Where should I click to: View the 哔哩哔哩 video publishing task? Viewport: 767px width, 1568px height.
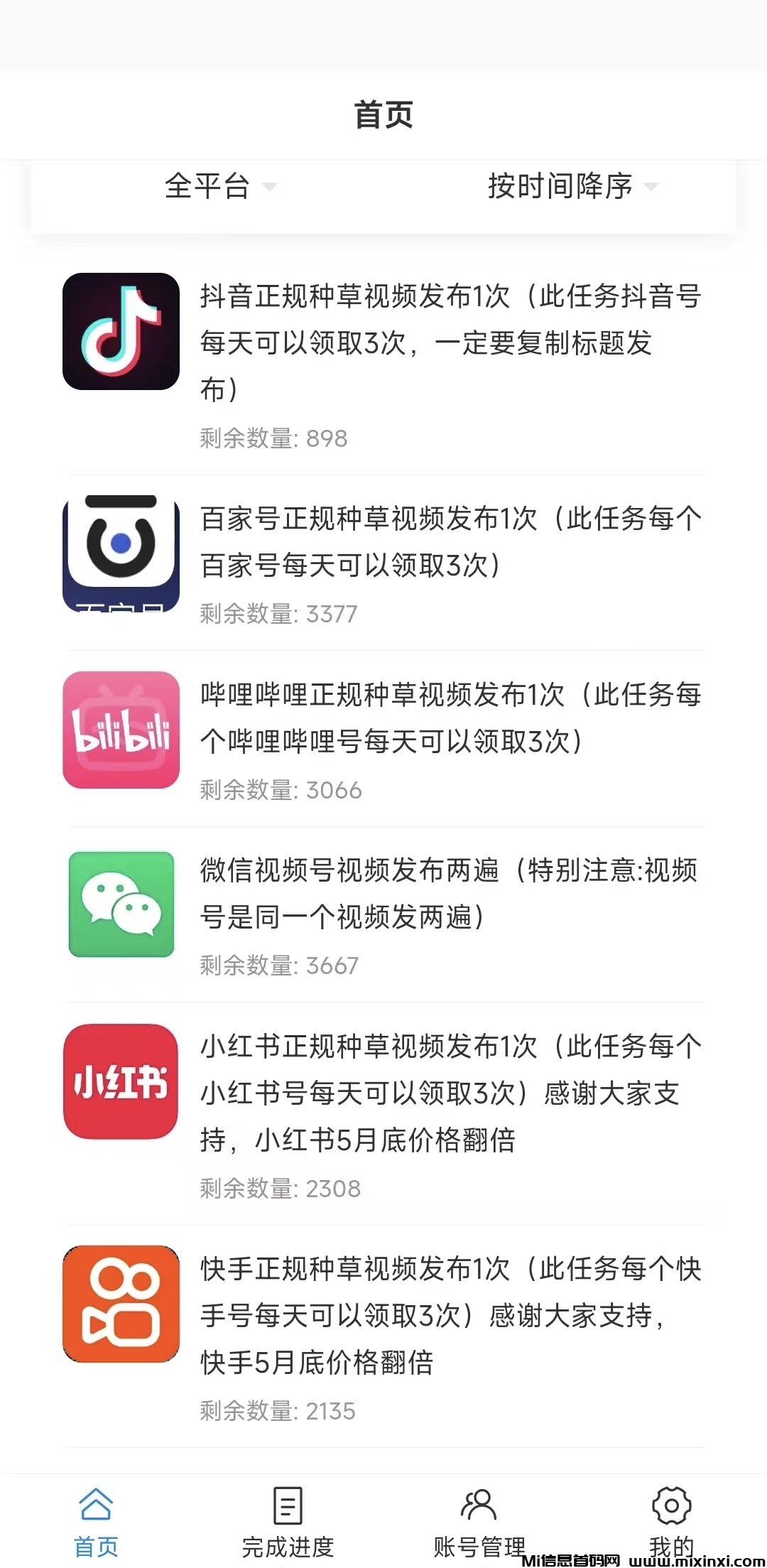[x=450, y=718]
